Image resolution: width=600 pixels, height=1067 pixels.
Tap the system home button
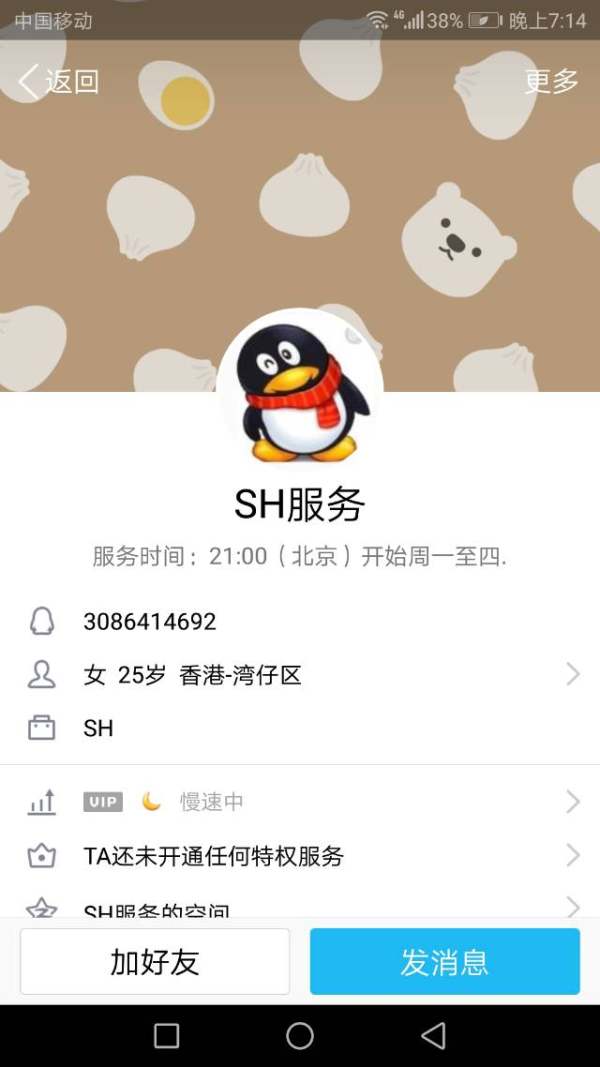(x=300, y=1036)
